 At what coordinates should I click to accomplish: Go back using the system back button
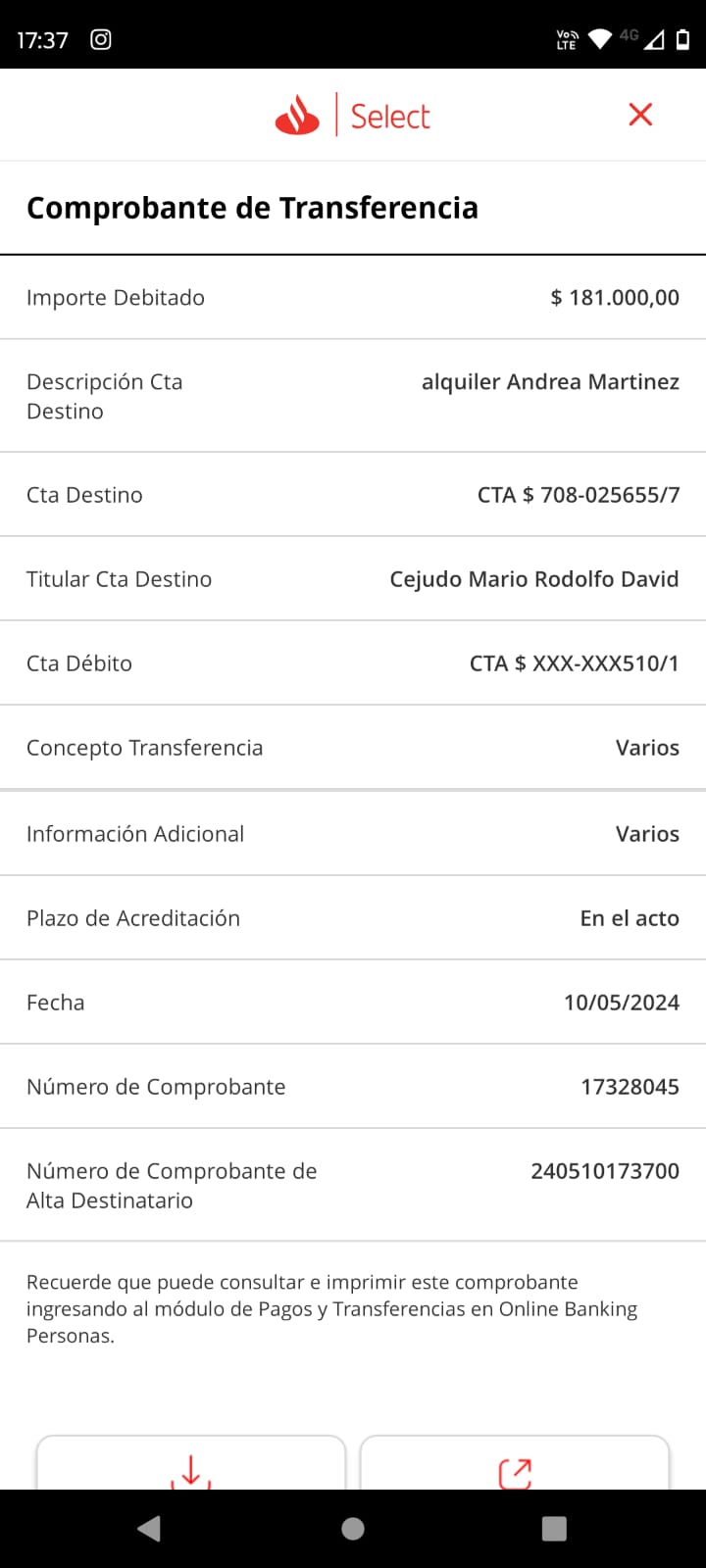click(x=149, y=1529)
